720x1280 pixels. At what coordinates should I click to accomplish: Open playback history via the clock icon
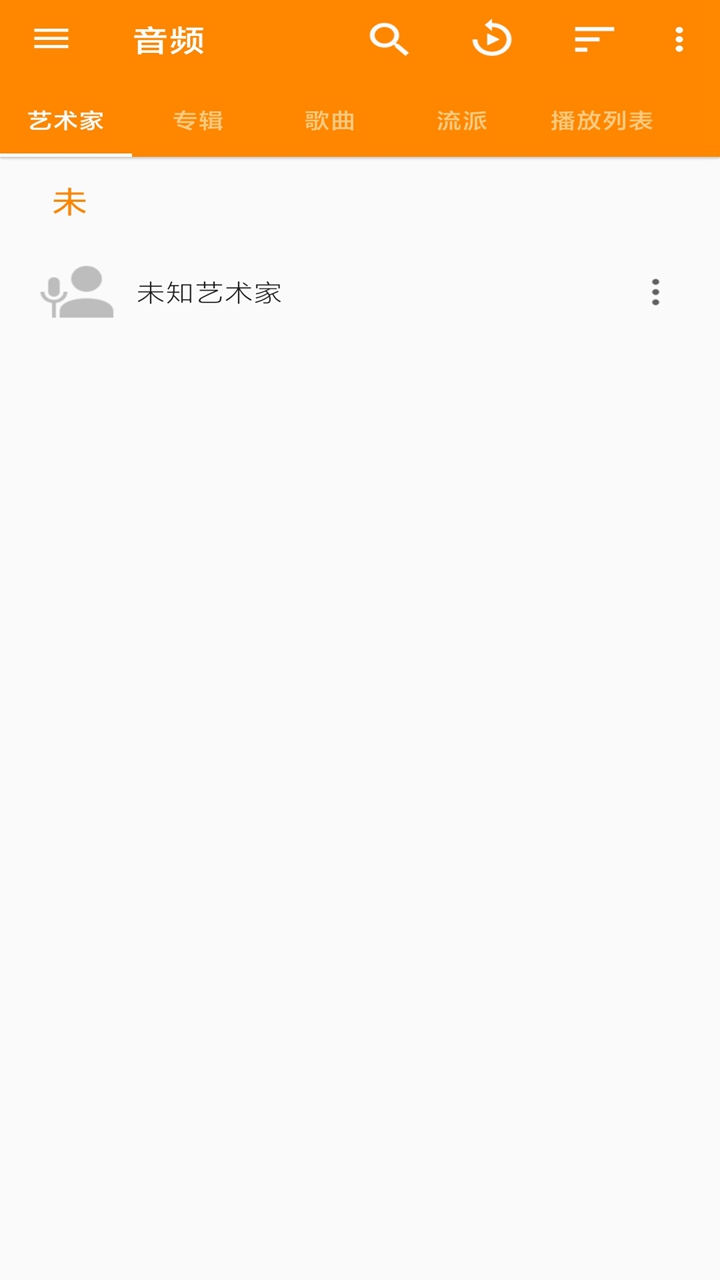(492, 40)
